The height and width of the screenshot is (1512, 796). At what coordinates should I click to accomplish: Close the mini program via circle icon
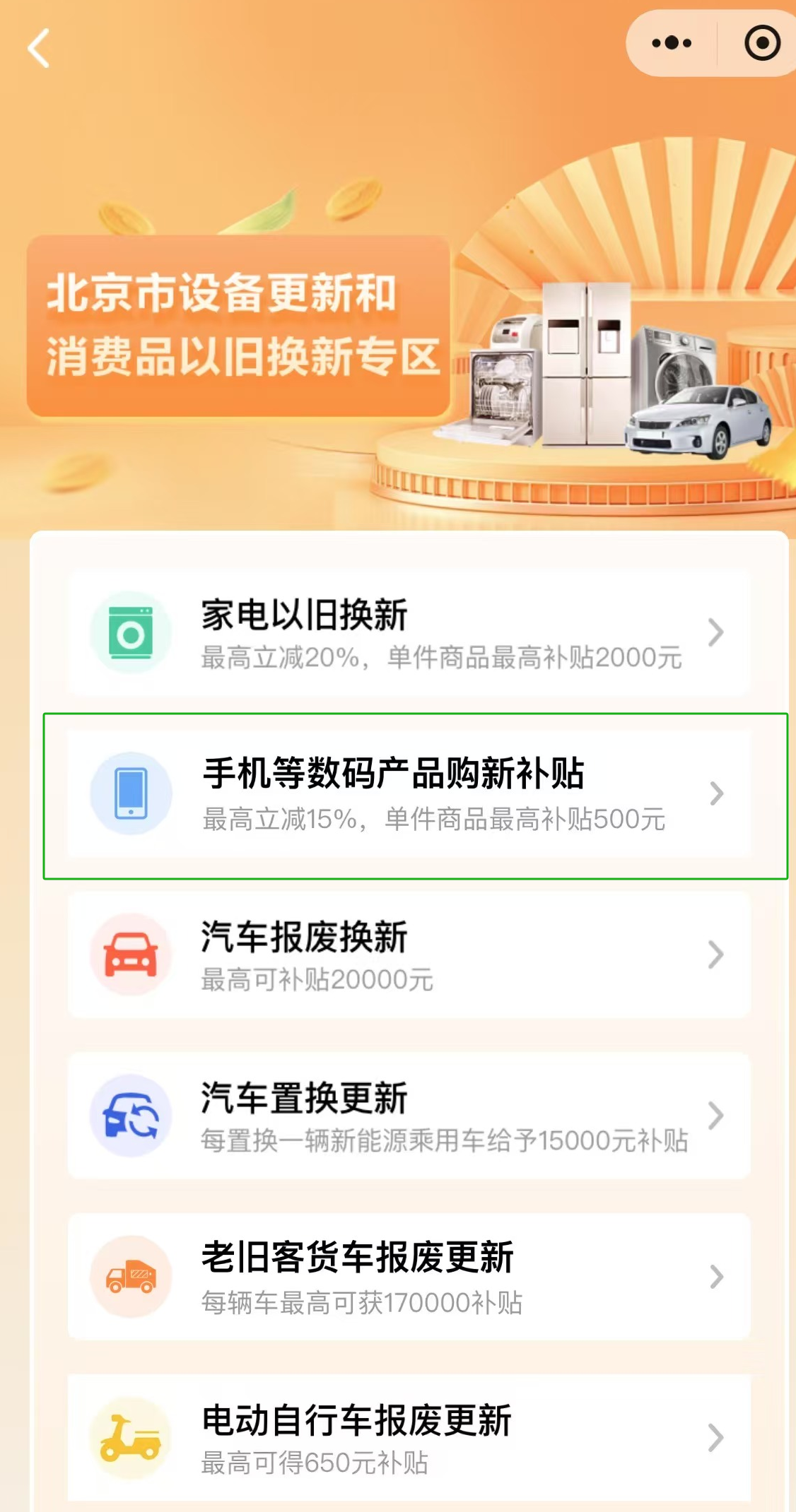pyautogui.click(x=762, y=44)
